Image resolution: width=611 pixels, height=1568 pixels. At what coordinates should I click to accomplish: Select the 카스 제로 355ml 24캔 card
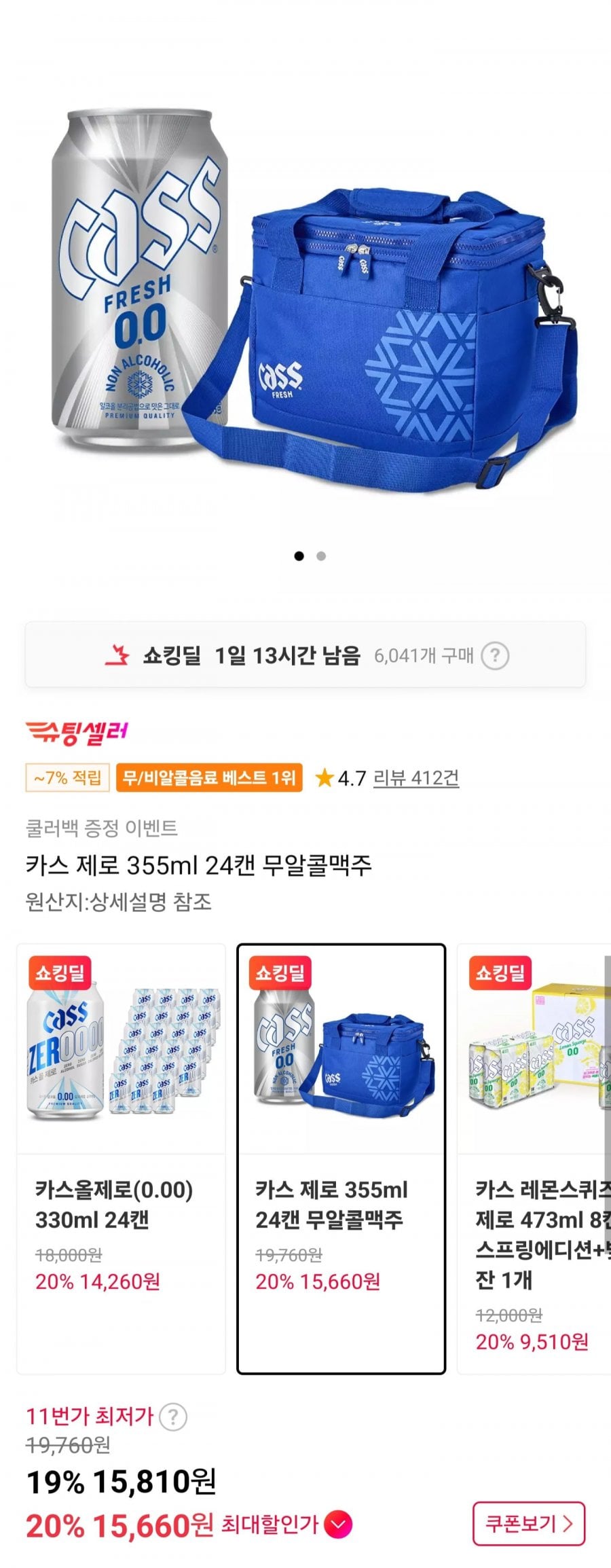click(341, 1159)
